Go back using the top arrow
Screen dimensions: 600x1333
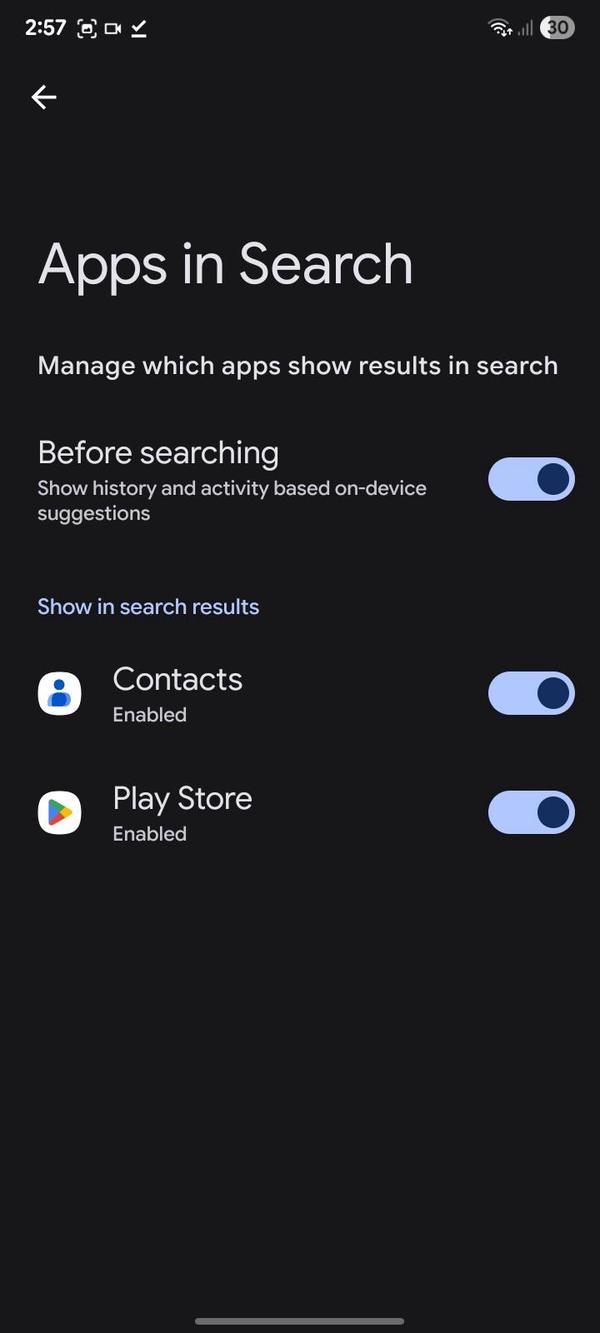pyautogui.click(x=44, y=97)
